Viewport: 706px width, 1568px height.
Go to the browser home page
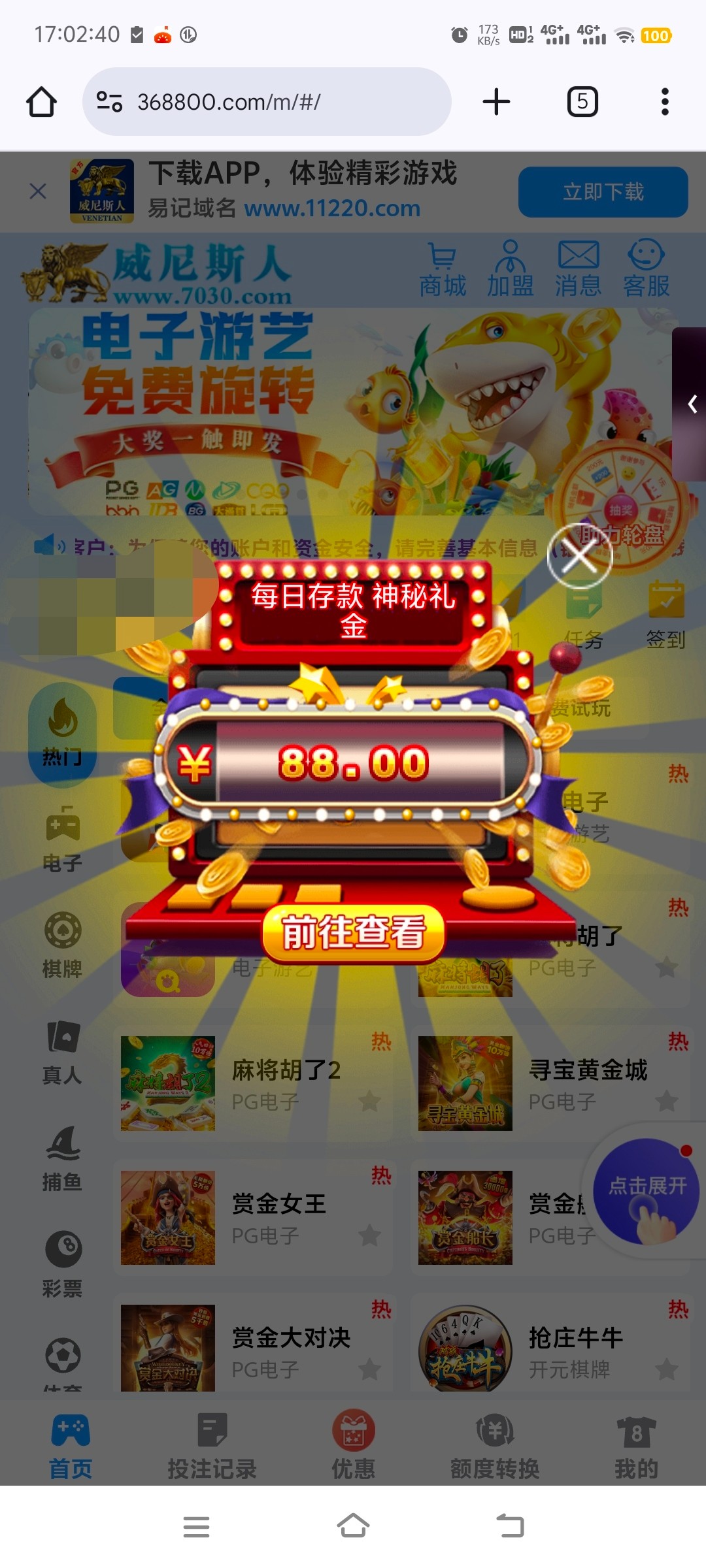tap(41, 102)
